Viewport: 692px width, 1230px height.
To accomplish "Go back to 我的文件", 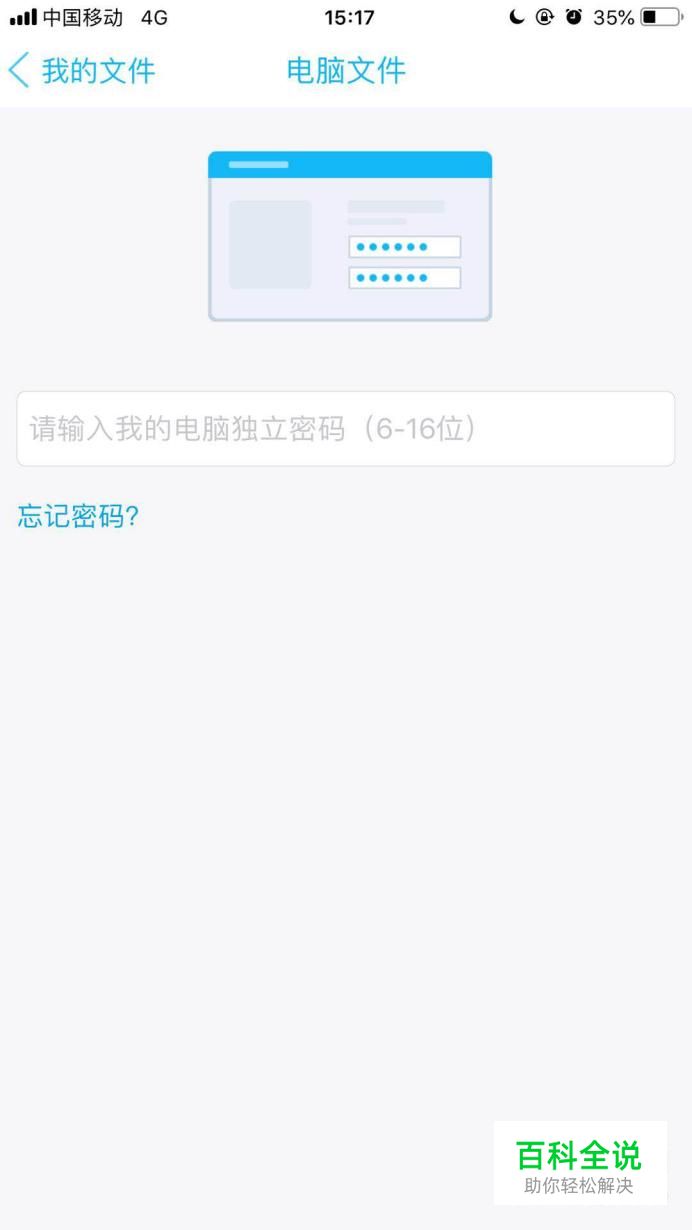I will point(82,71).
